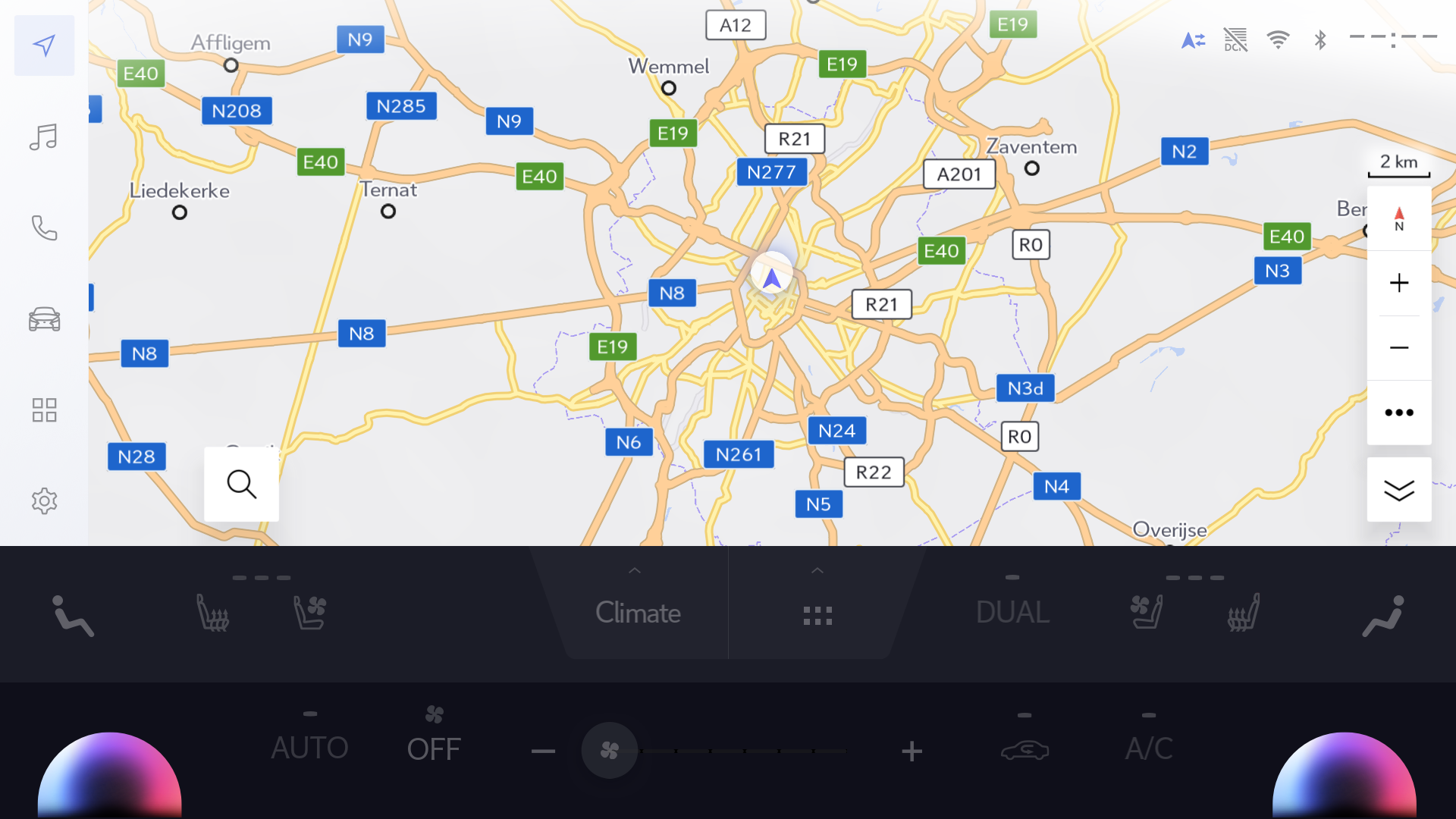Viewport: 1456px width, 819px height.
Task: Collapse the map controls panel
Action: pyautogui.click(x=1398, y=491)
